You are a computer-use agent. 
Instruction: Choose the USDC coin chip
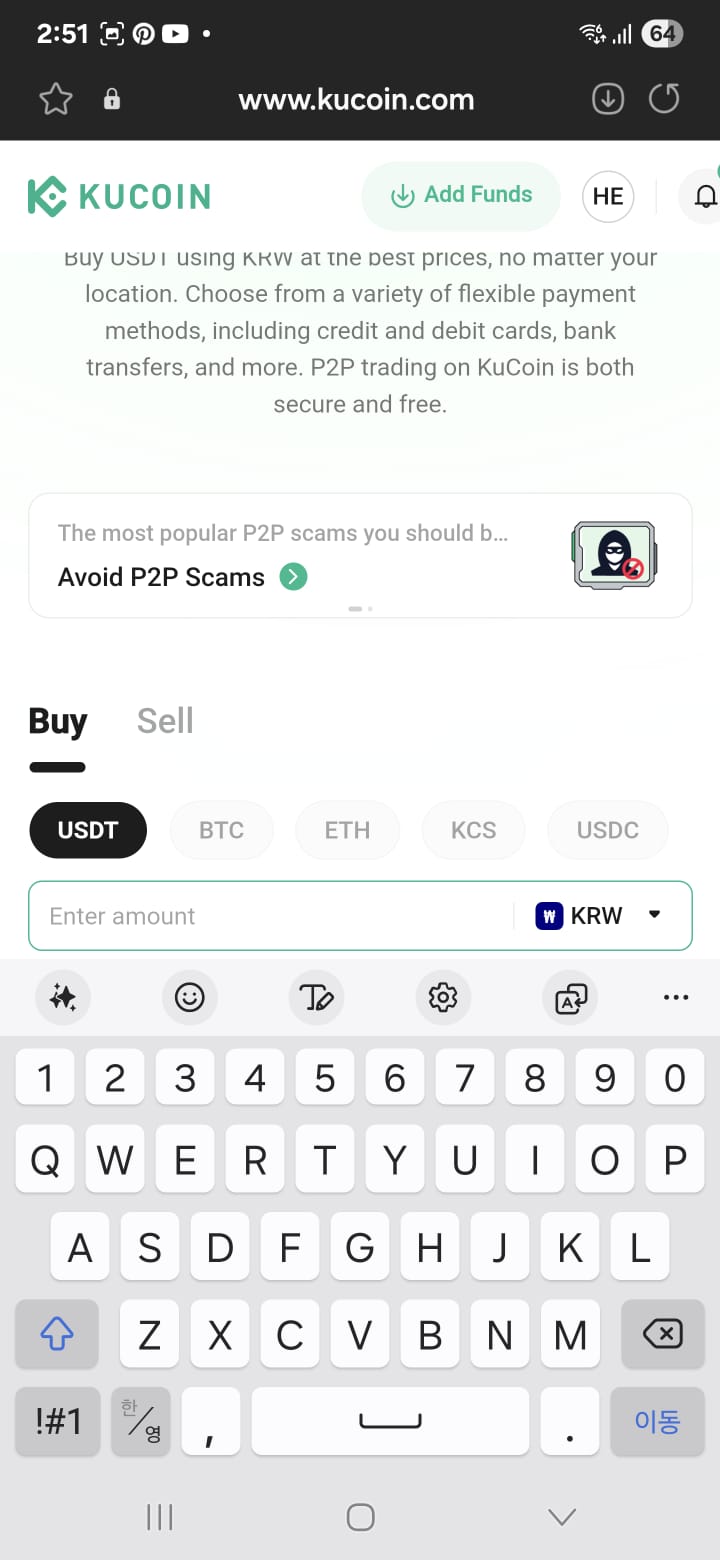click(x=607, y=830)
